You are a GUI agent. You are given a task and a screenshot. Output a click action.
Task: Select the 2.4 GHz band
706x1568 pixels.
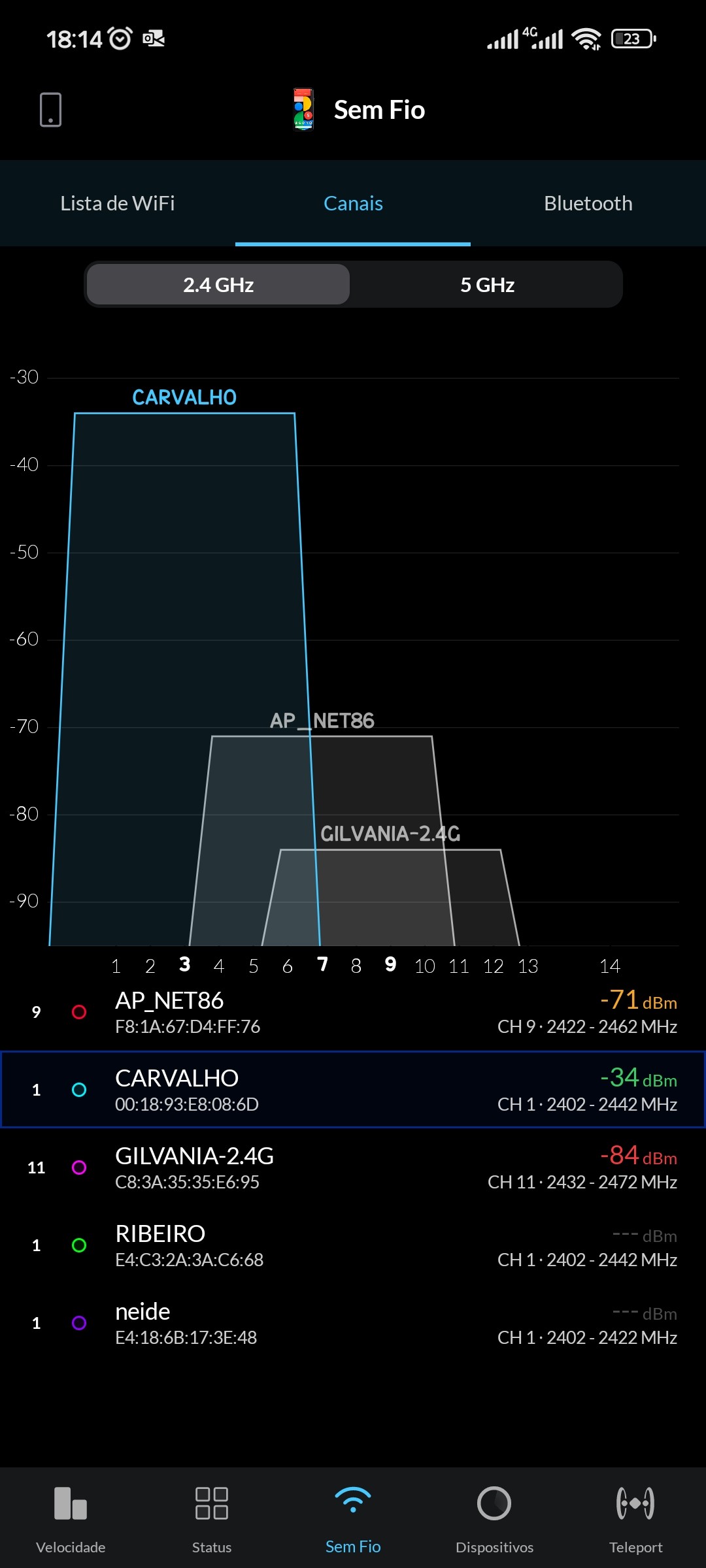pos(218,285)
